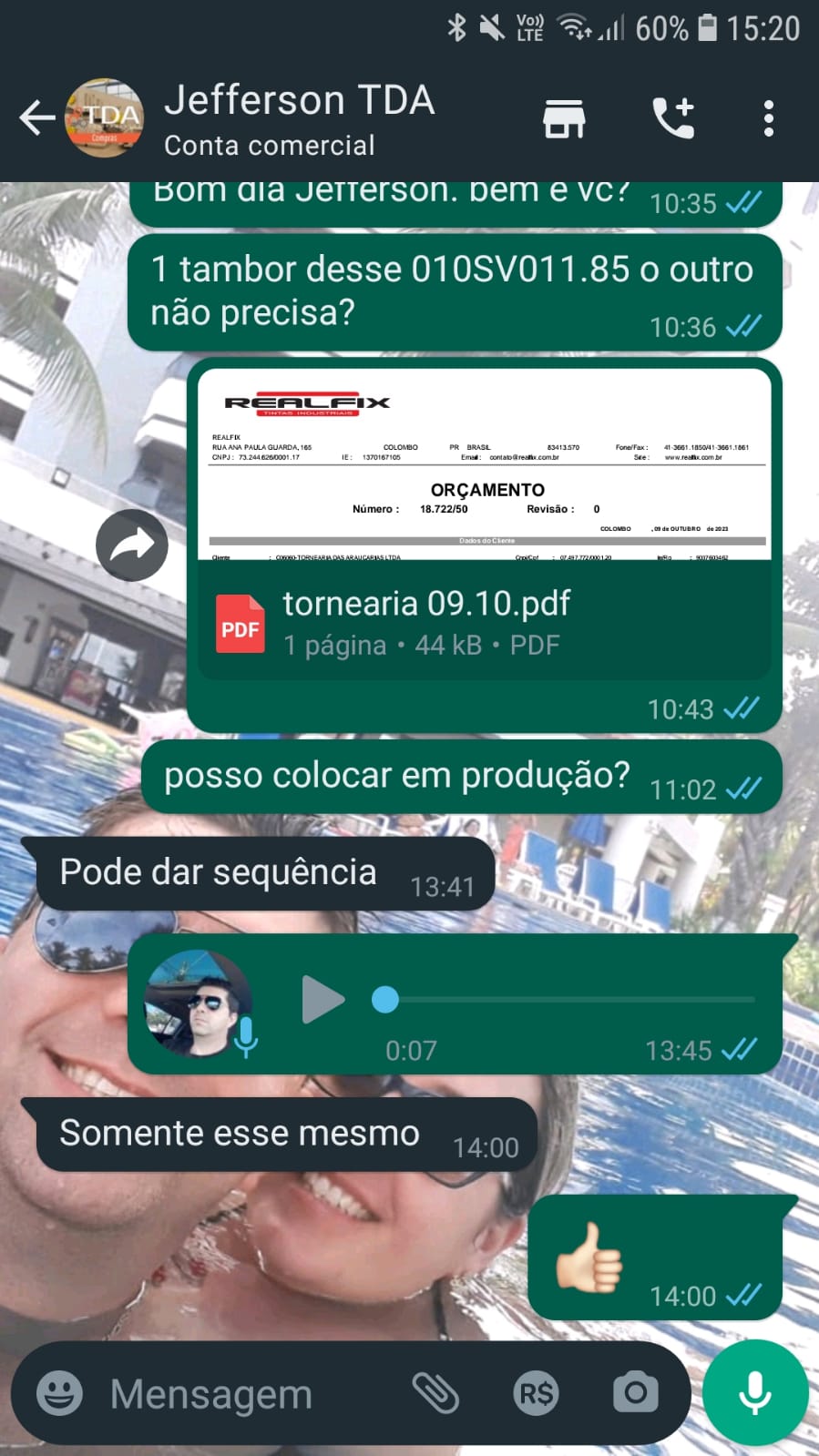
Task: Go back to the chat list
Action: coord(36,118)
